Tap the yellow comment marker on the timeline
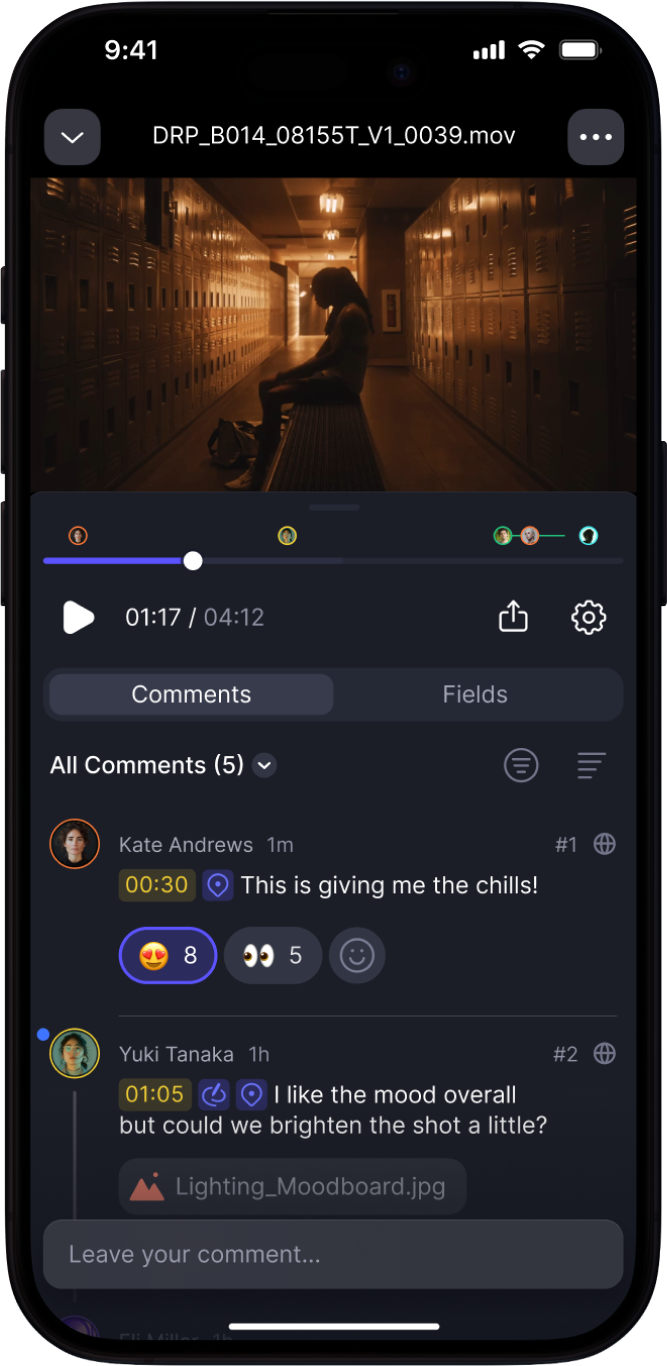 click(287, 536)
